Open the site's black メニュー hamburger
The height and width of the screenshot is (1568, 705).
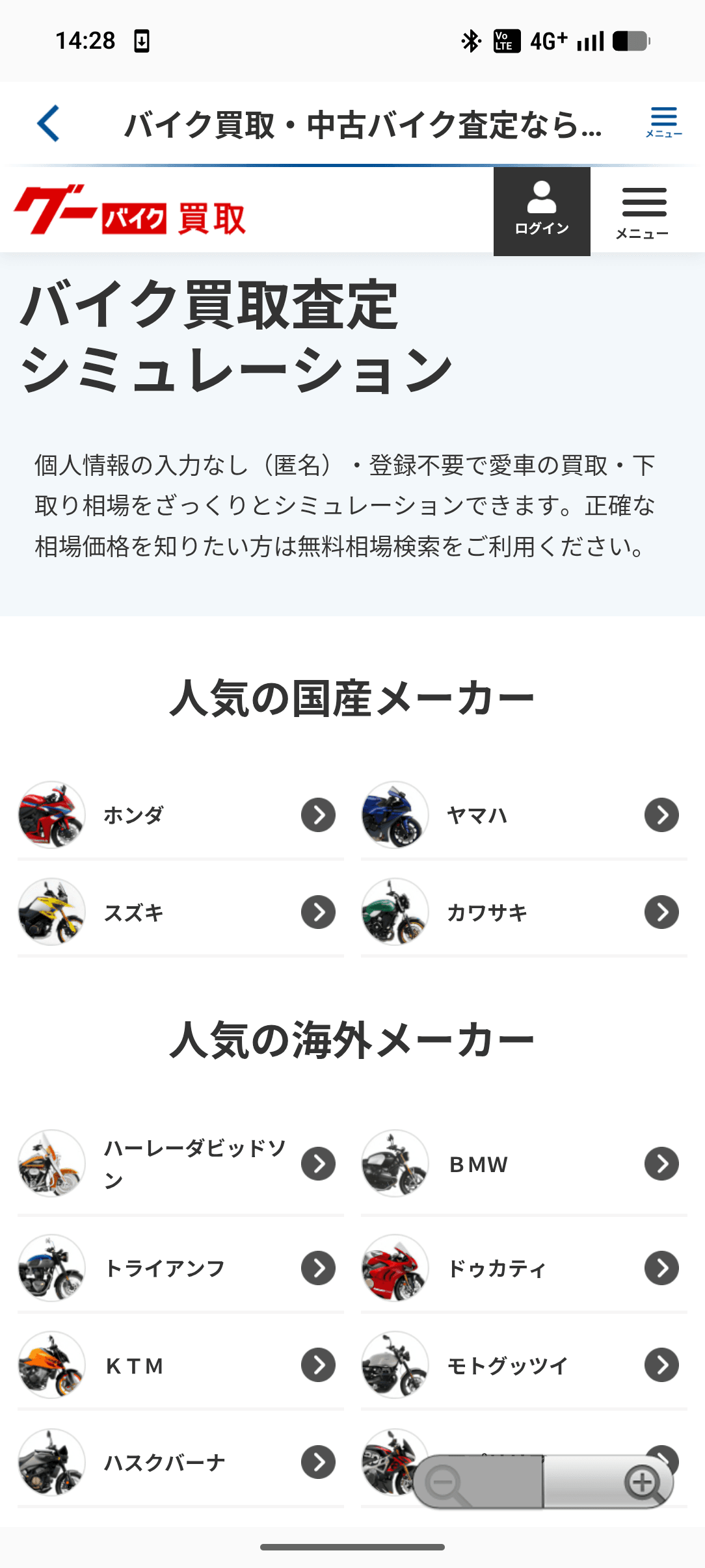click(x=644, y=212)
